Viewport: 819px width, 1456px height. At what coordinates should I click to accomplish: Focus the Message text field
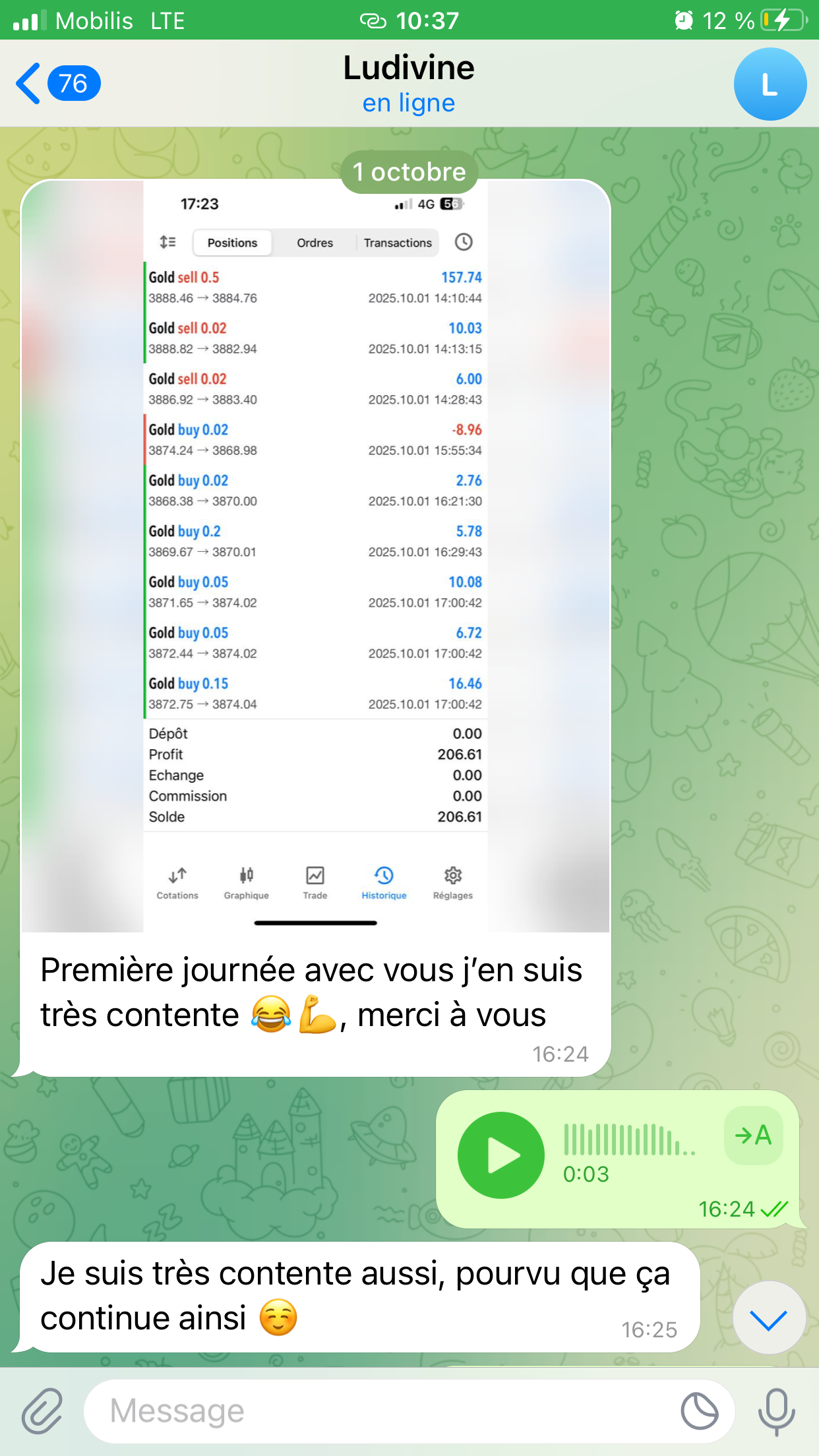pyautogui.click(x=382, y=1411)
